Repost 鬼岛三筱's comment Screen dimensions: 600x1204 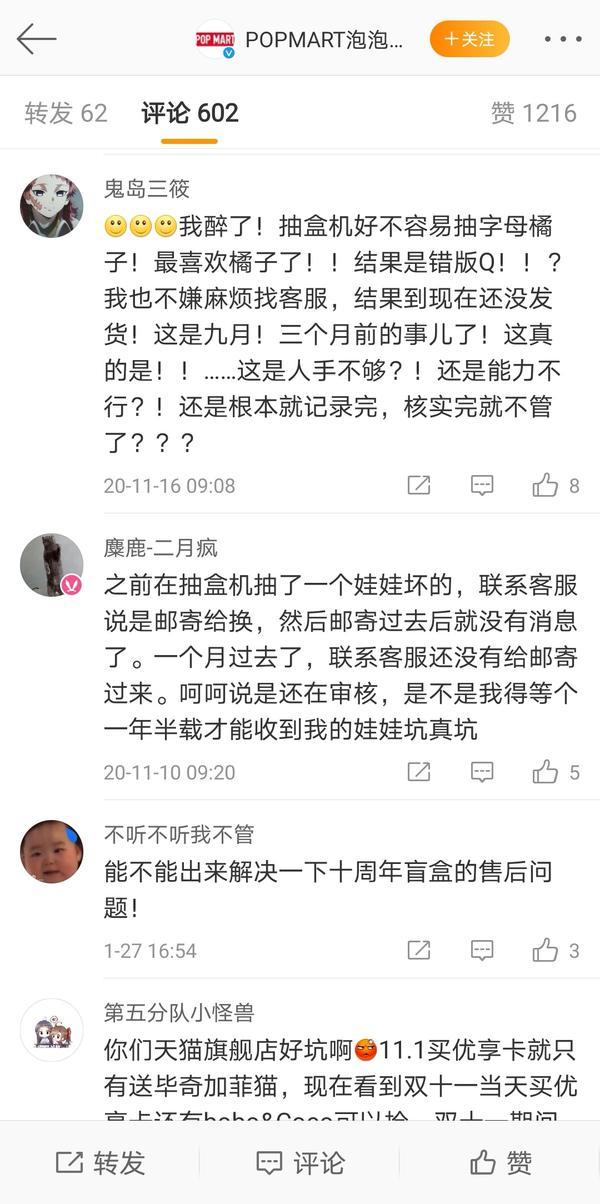[419, 486]
